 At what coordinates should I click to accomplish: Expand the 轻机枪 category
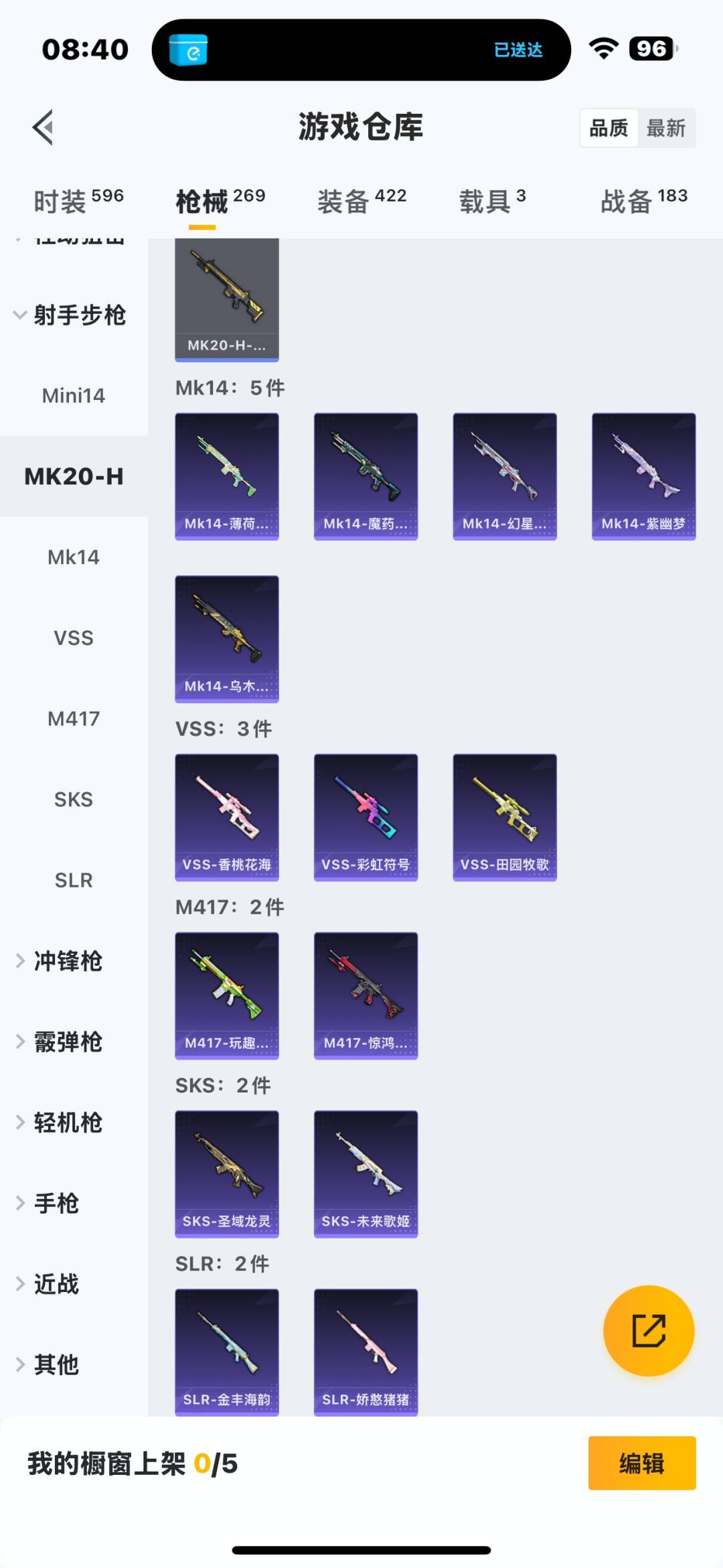[67, 1123]
